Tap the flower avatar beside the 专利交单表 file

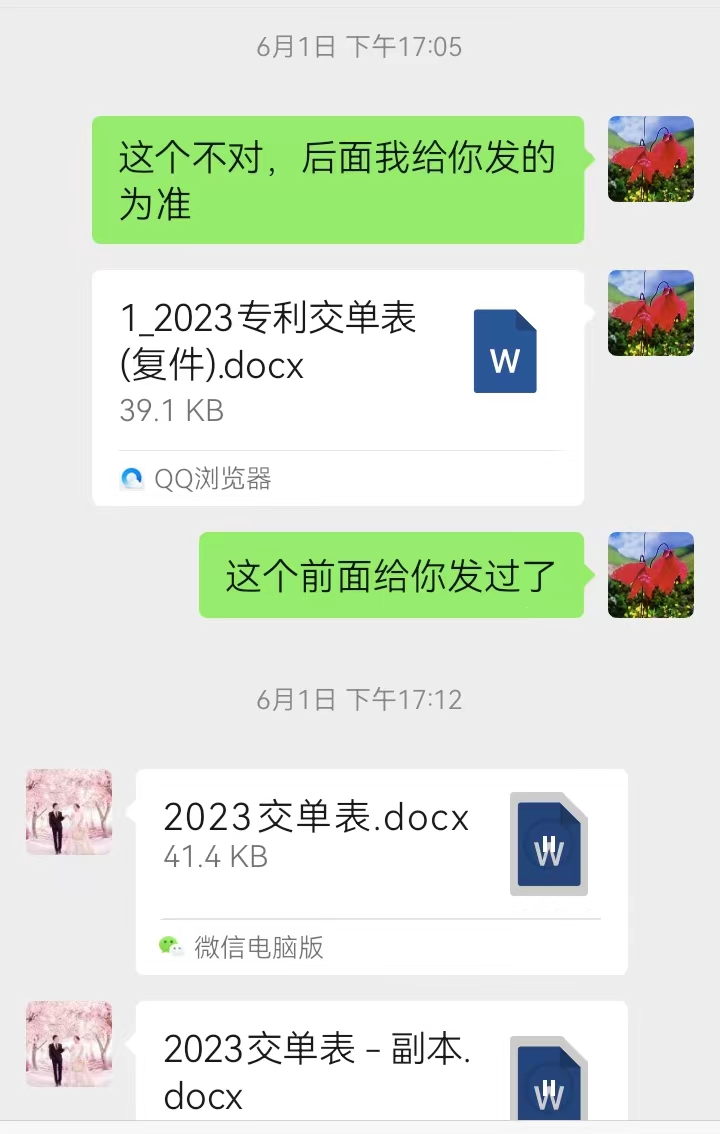651,313
